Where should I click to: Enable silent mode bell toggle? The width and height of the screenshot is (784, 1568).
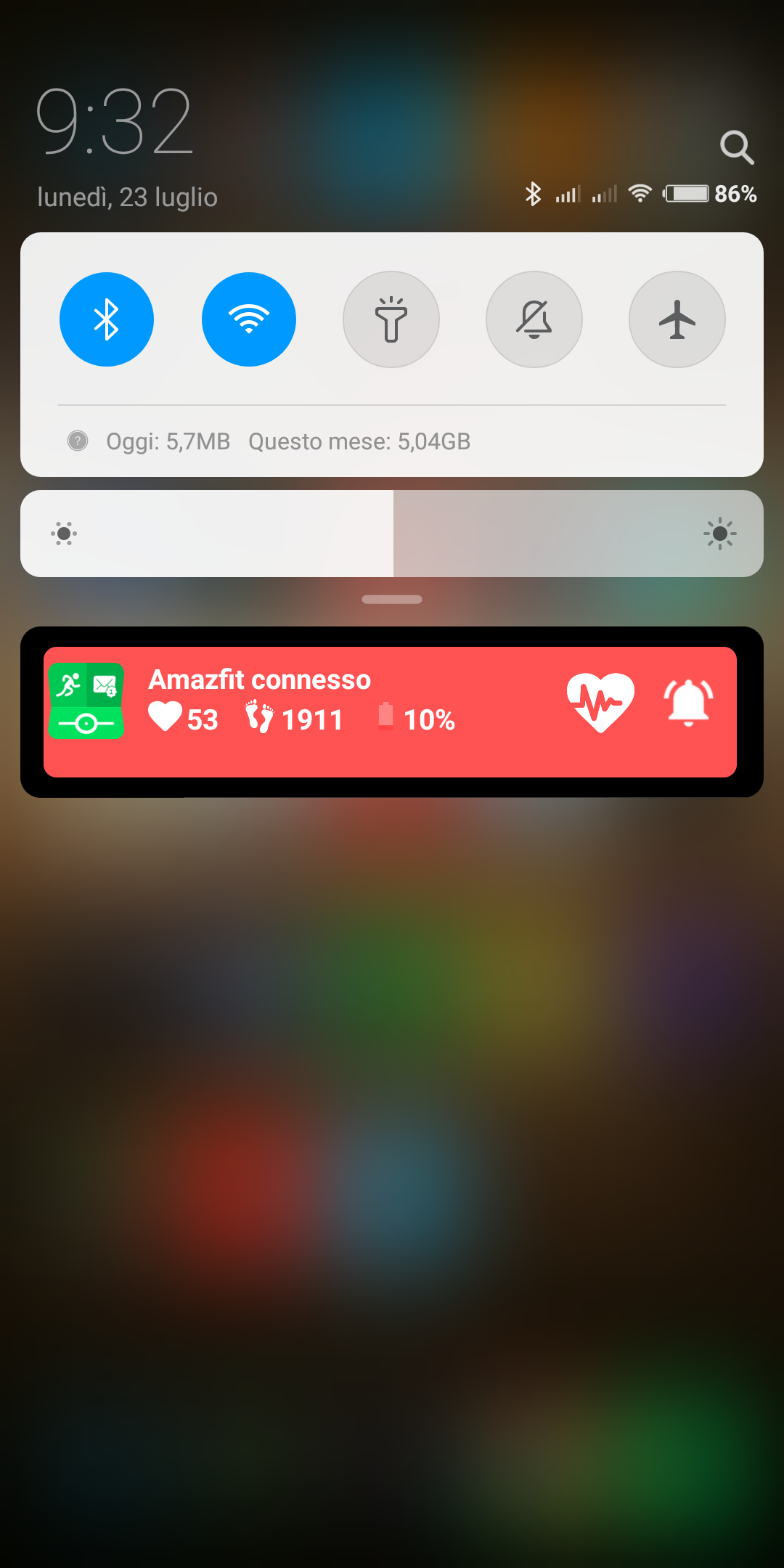click(534, 319)
